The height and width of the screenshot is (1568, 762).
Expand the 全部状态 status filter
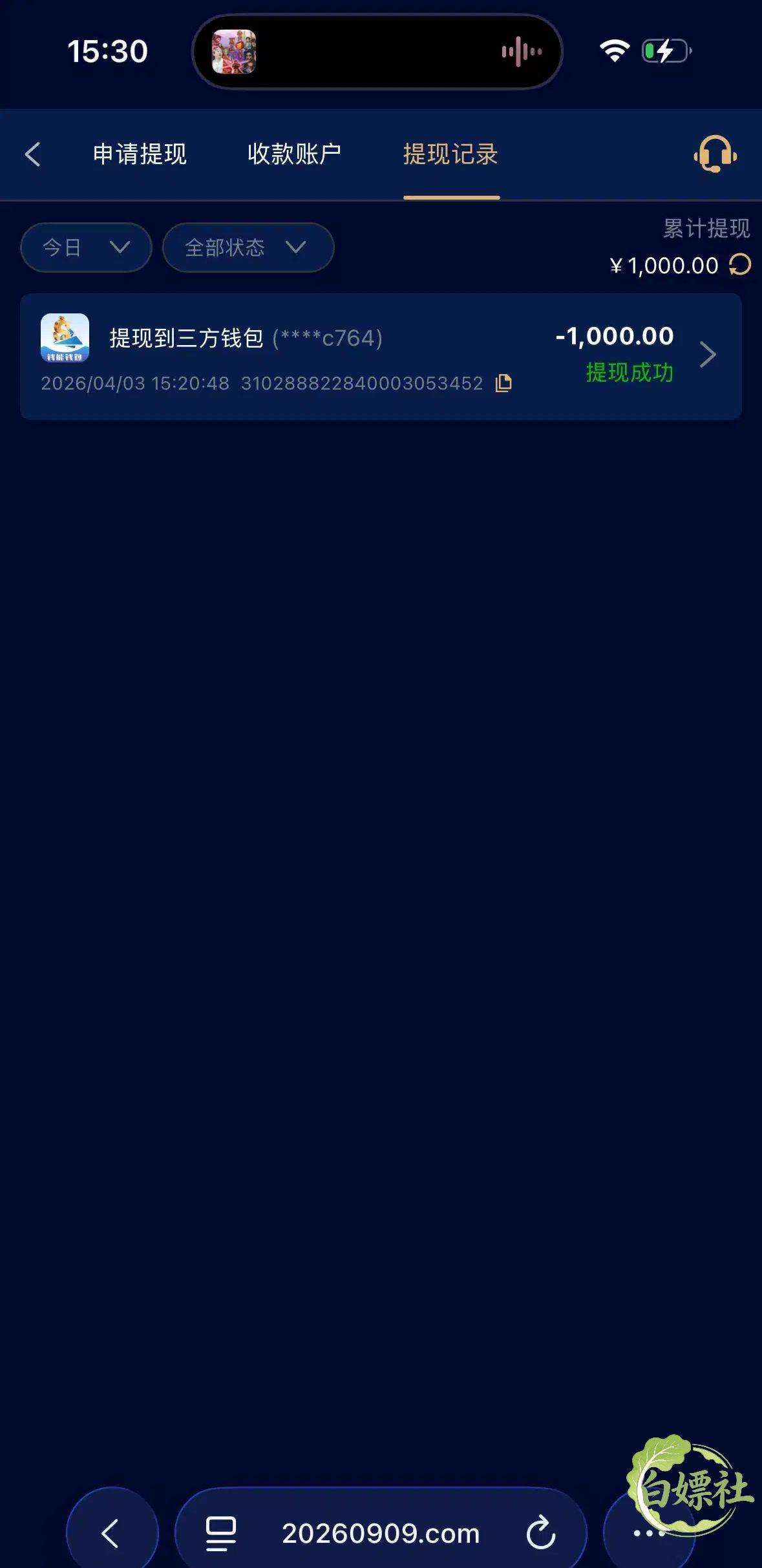click(x=248, y=247)
